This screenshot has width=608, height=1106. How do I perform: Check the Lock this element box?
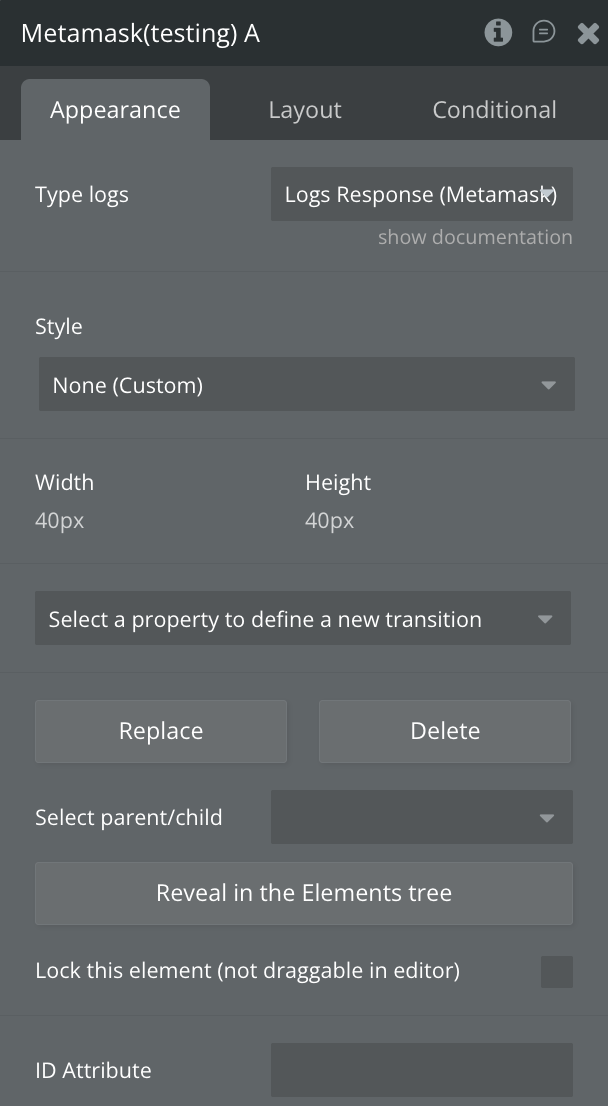(556, 971)
